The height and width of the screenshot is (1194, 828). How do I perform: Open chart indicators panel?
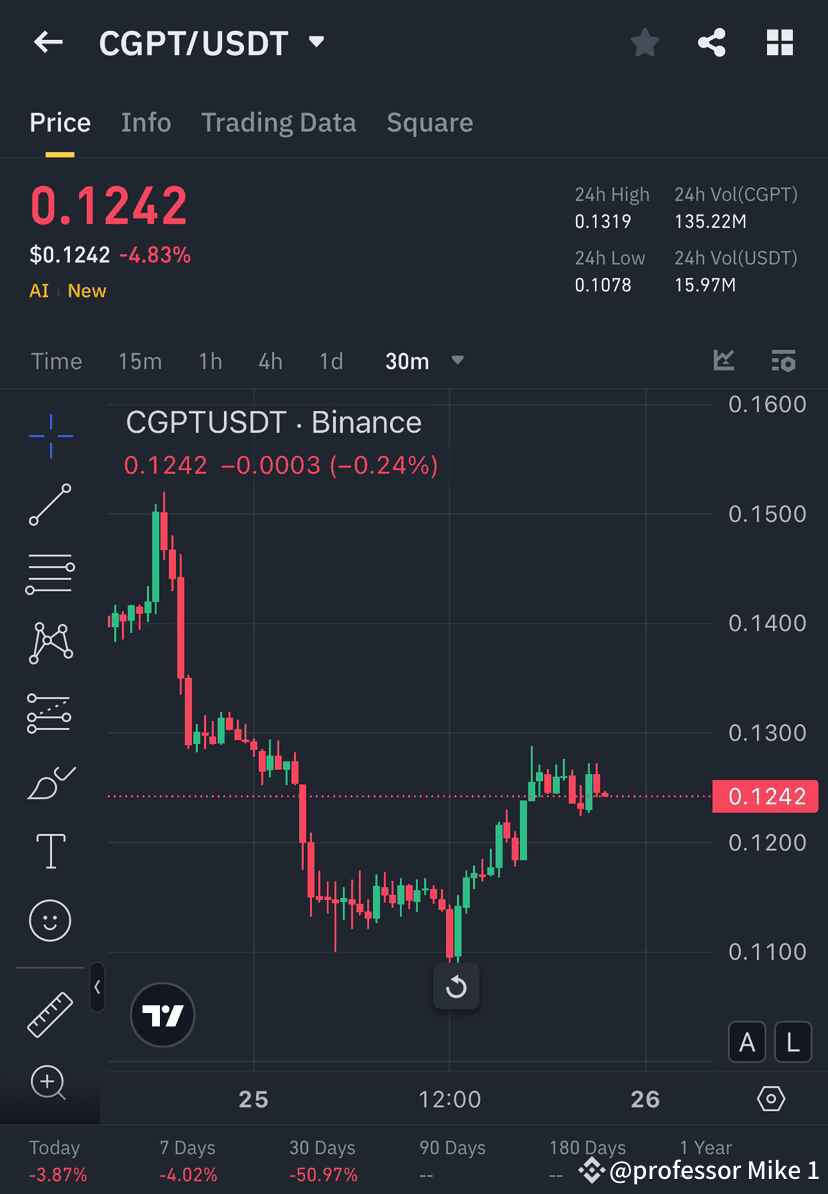point(723,361)
